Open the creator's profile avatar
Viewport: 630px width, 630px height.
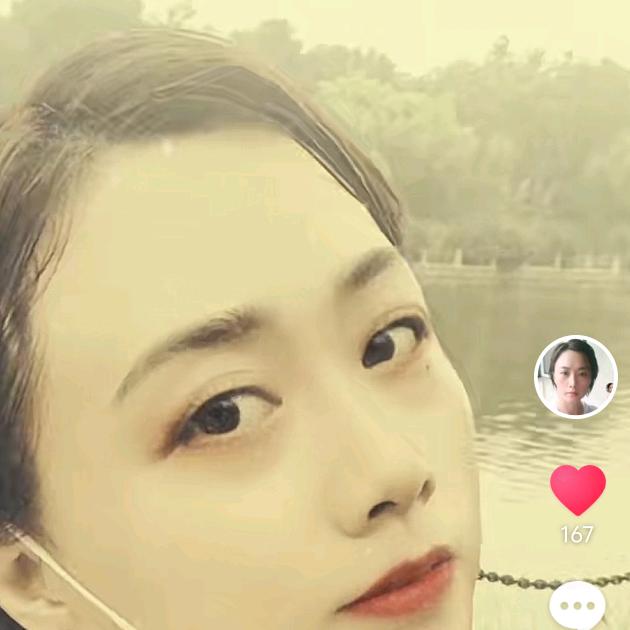(x=576, y=377)
